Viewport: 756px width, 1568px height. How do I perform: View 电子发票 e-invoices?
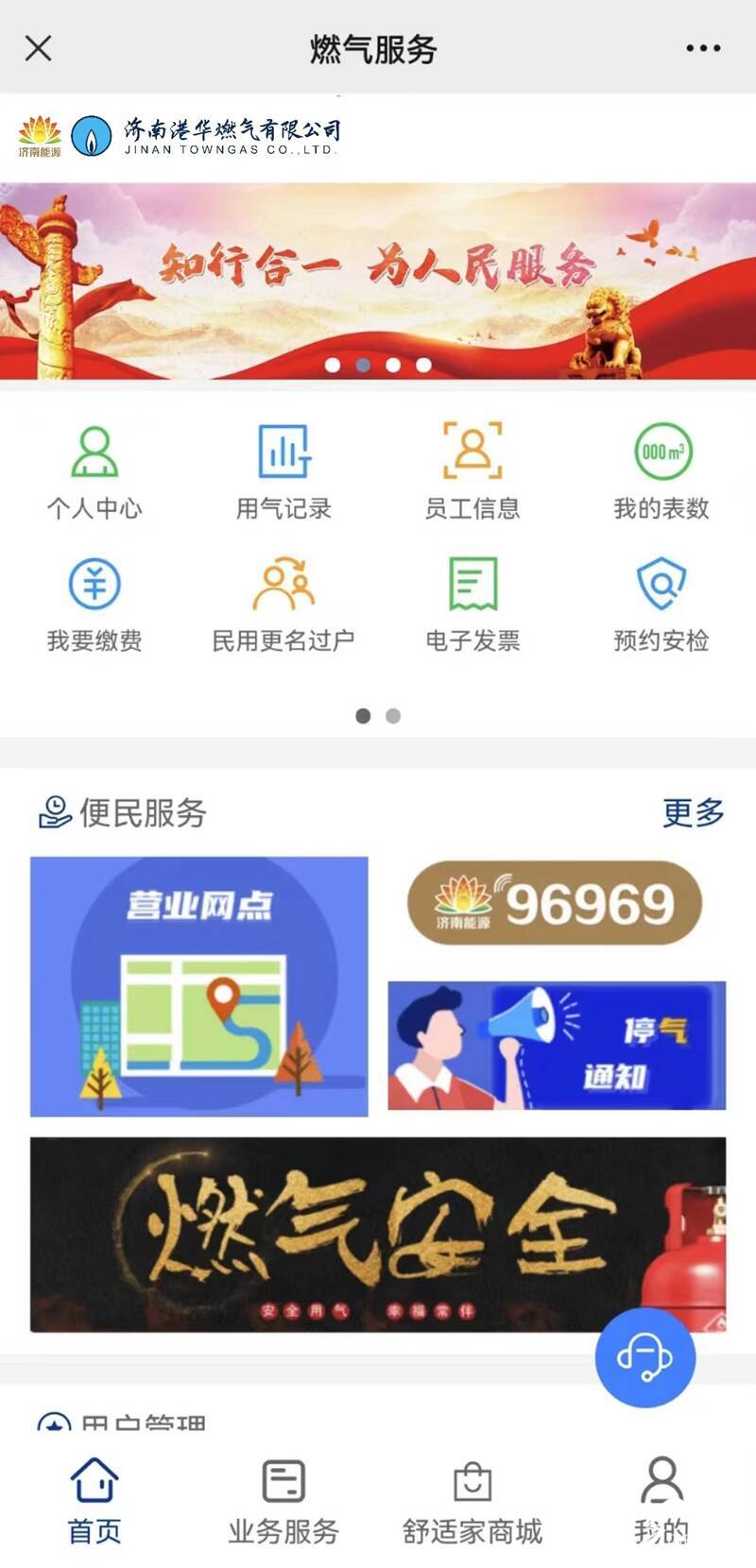pyautogui.click(x=472, y=605)
